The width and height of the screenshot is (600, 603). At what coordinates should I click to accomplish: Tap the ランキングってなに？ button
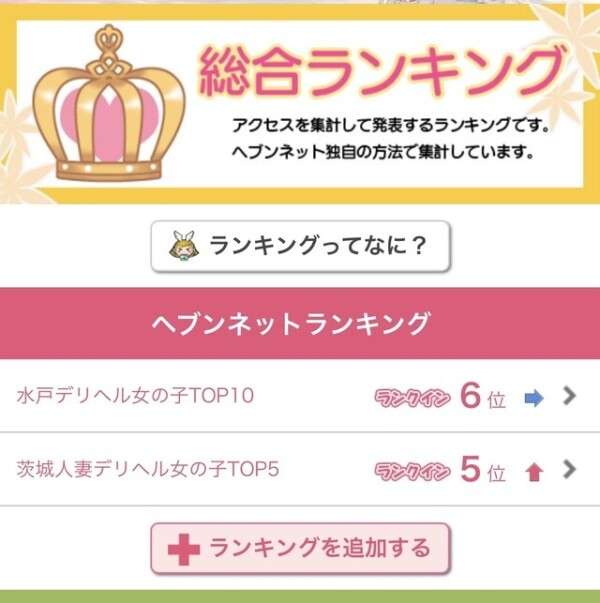[300, 246]
